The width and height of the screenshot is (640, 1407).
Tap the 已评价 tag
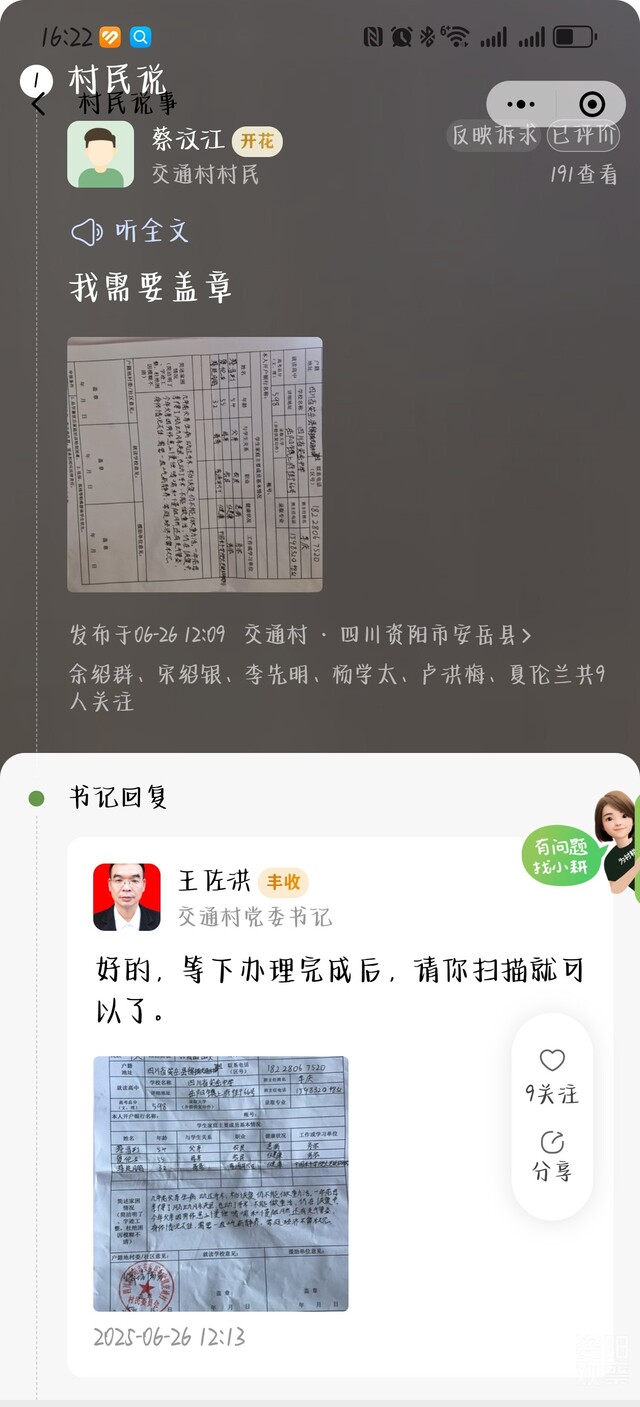(584, 135)
